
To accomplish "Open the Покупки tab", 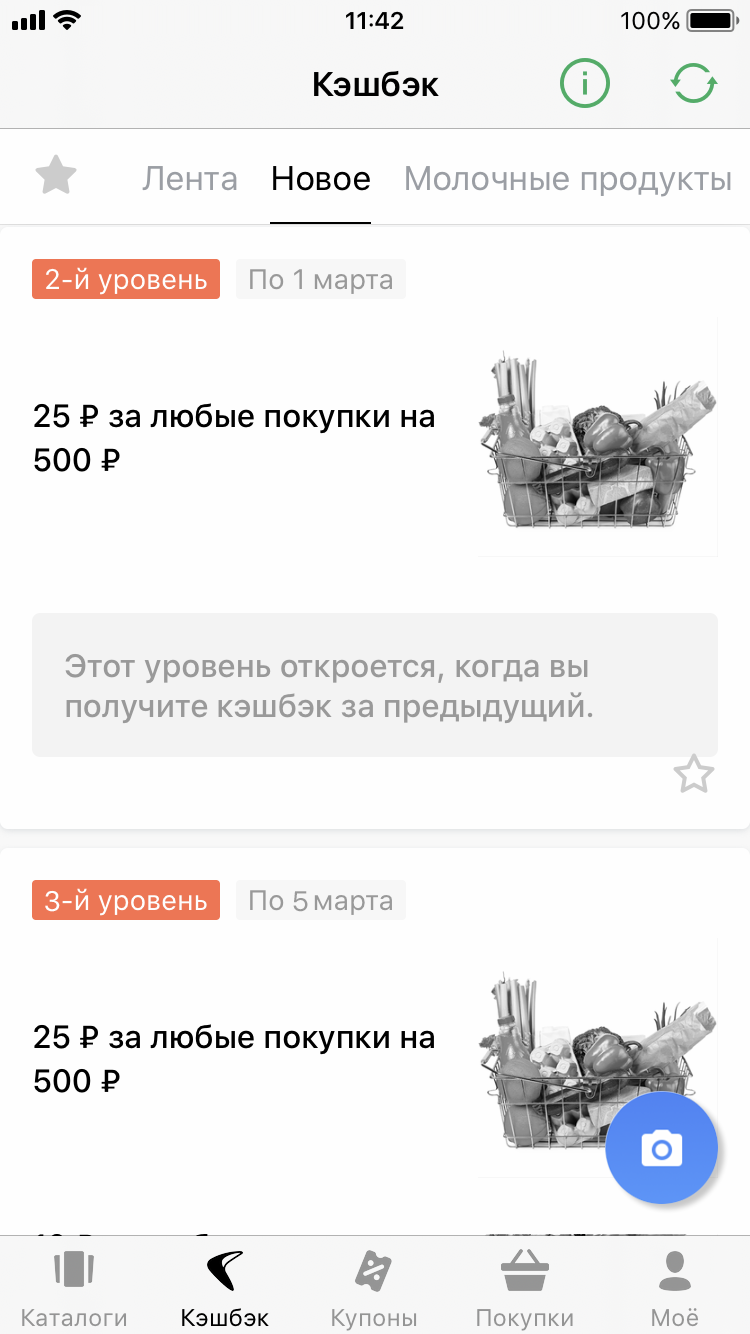I will pyautogui.click(x=524, y=1288).
